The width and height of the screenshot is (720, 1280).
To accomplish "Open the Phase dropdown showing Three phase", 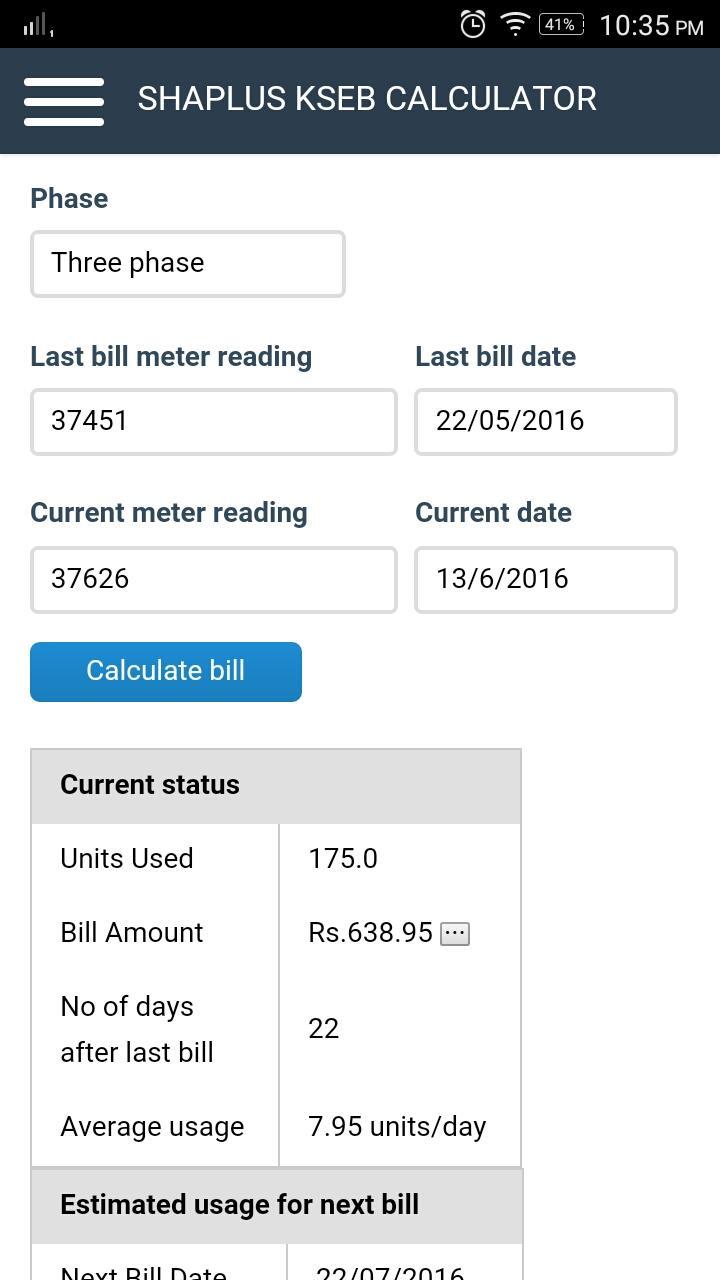I will point(188,264).
